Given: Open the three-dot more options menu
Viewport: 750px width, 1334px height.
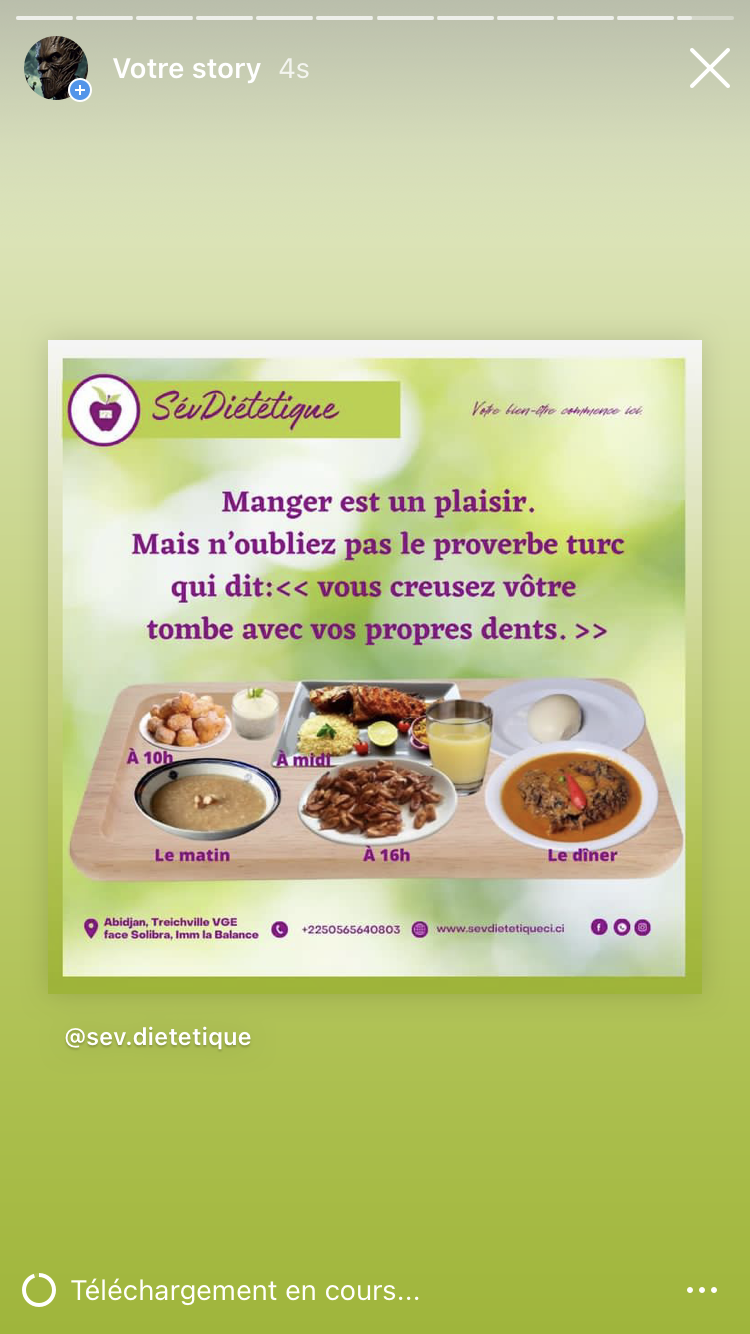Looking at the screenshot, I should pos(701,1290).
